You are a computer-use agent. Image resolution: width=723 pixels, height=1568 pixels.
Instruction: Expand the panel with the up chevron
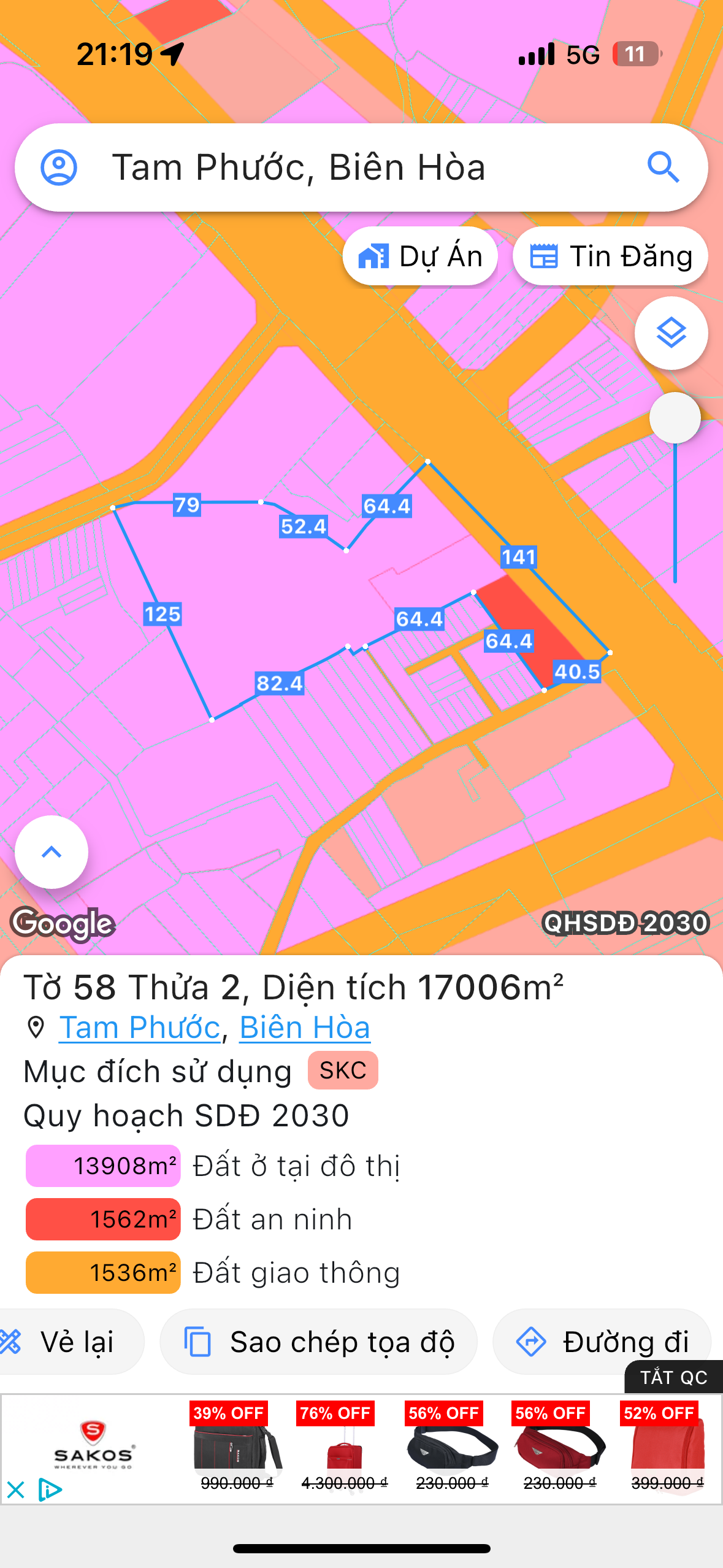pyautogui.click(x=52, y=852)
